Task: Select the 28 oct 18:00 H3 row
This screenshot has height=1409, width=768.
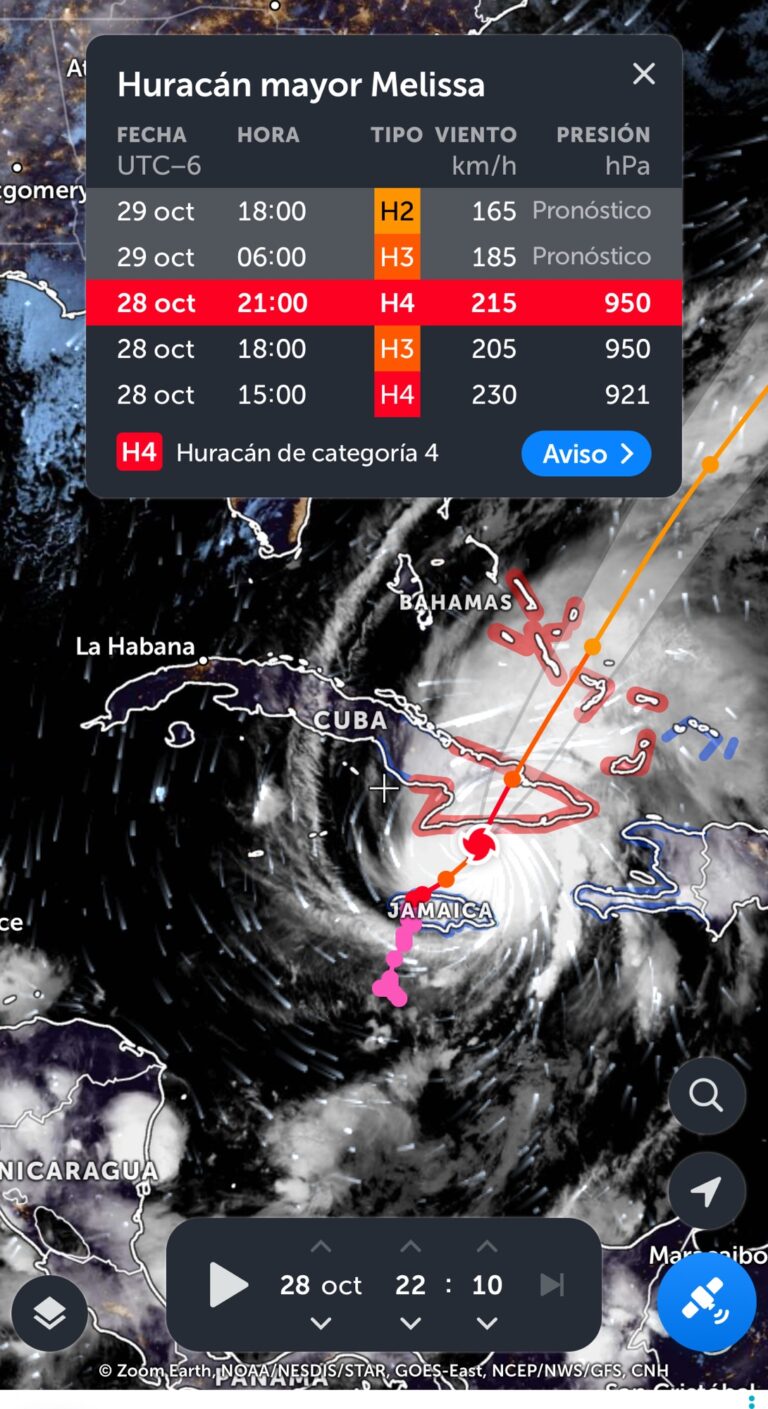Action: [x=384, y=349]
